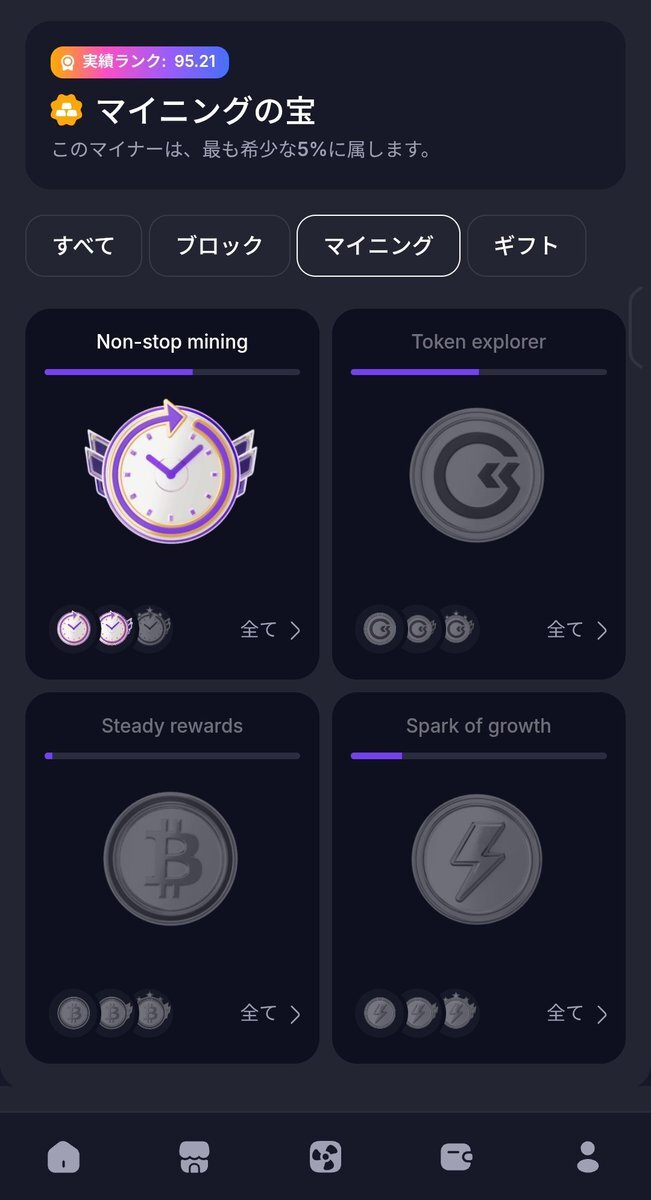This screenshot has height=1200, width=651.
Task: Open the wallet tab
Action: [x=456, y=1157]
